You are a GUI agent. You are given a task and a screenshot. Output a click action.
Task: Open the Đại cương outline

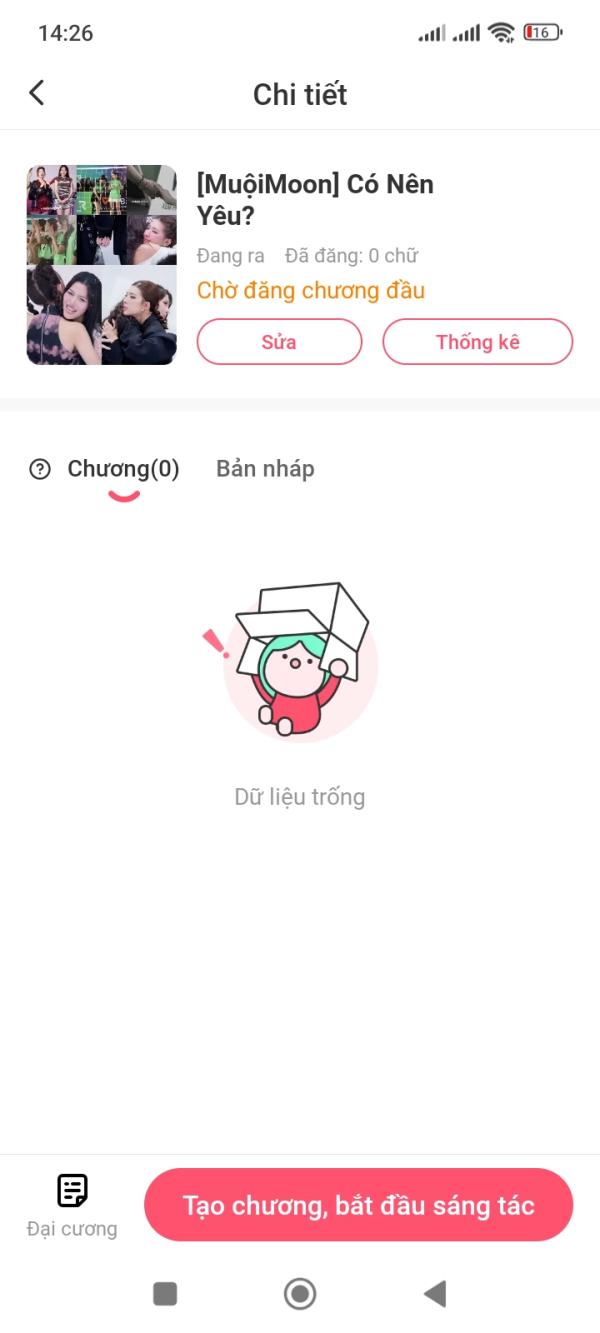point(72,1205)
